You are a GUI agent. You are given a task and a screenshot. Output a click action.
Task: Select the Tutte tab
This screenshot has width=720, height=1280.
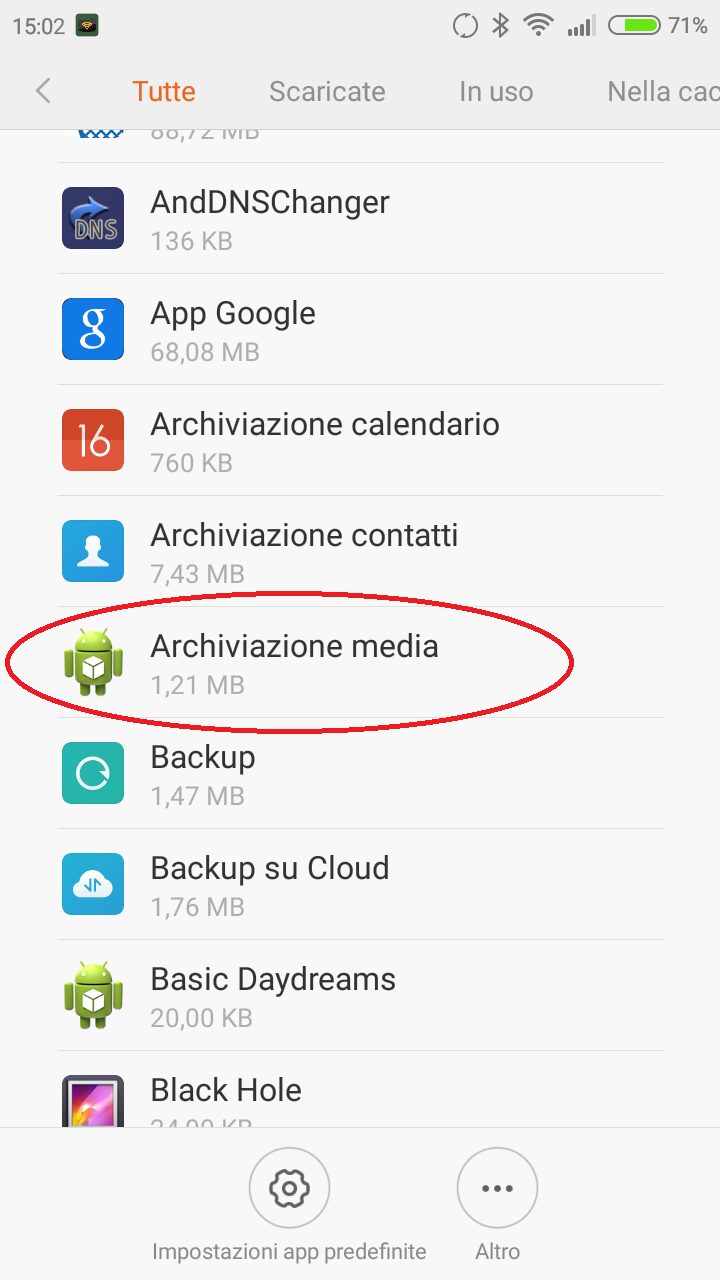[x=164, y=91]
